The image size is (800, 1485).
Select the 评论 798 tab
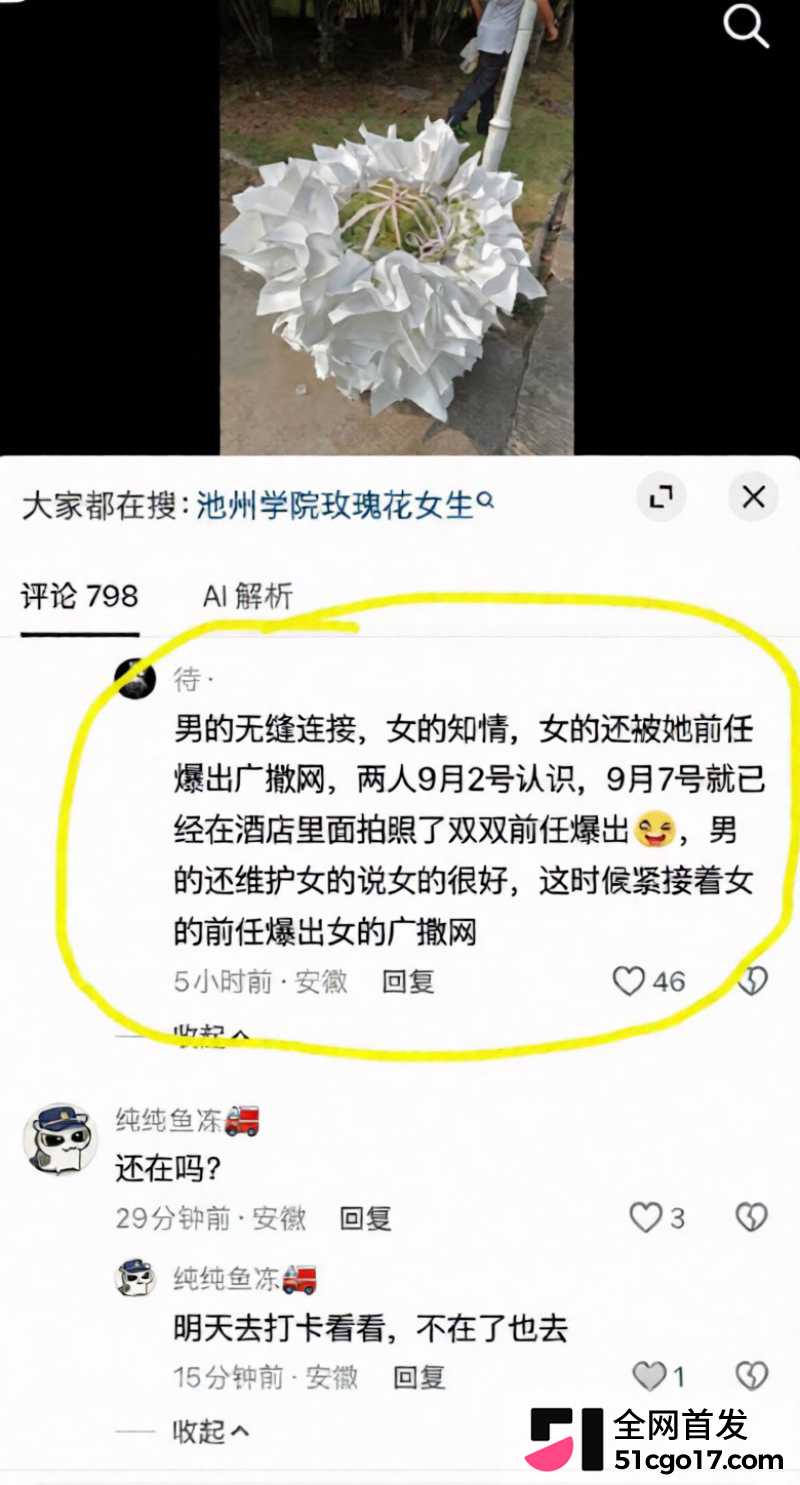[80, 597]
